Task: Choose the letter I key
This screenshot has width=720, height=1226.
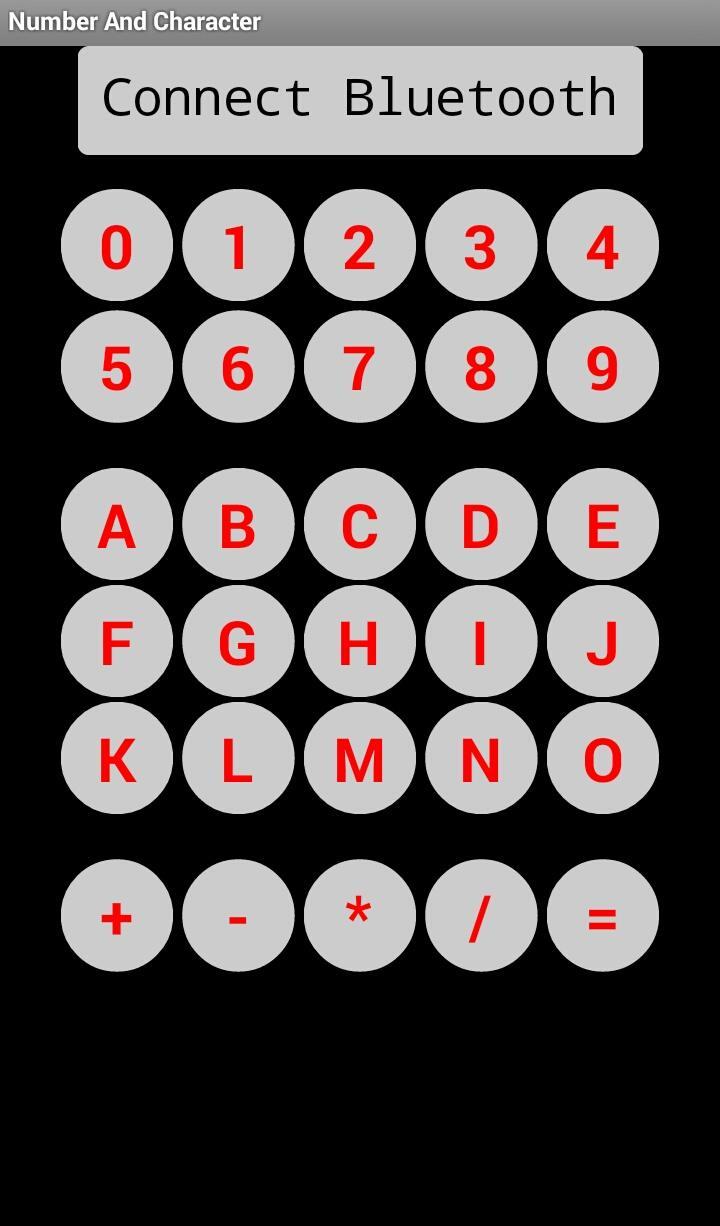Action: [x=481, y=642]
